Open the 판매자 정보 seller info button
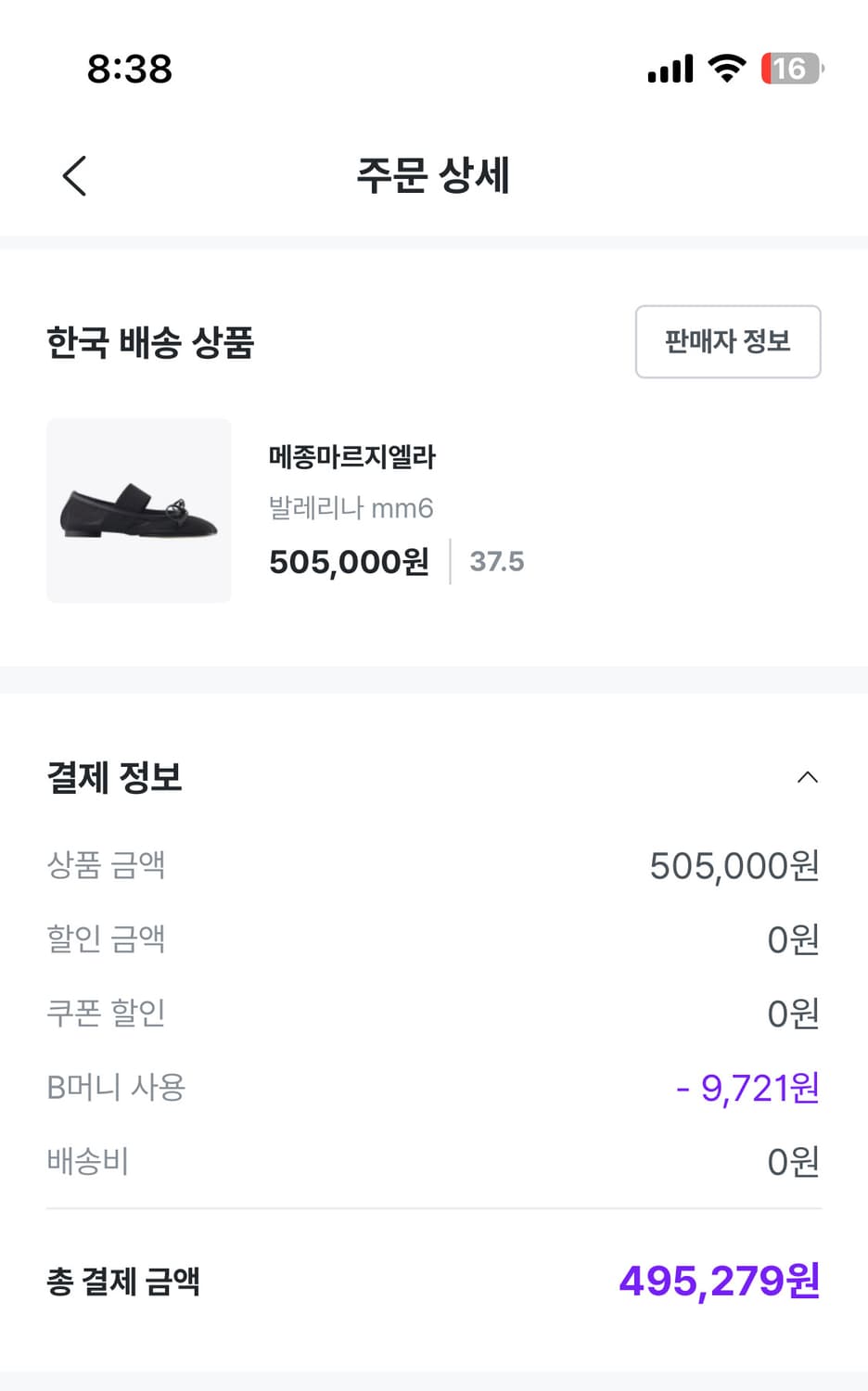 [727, 342]
